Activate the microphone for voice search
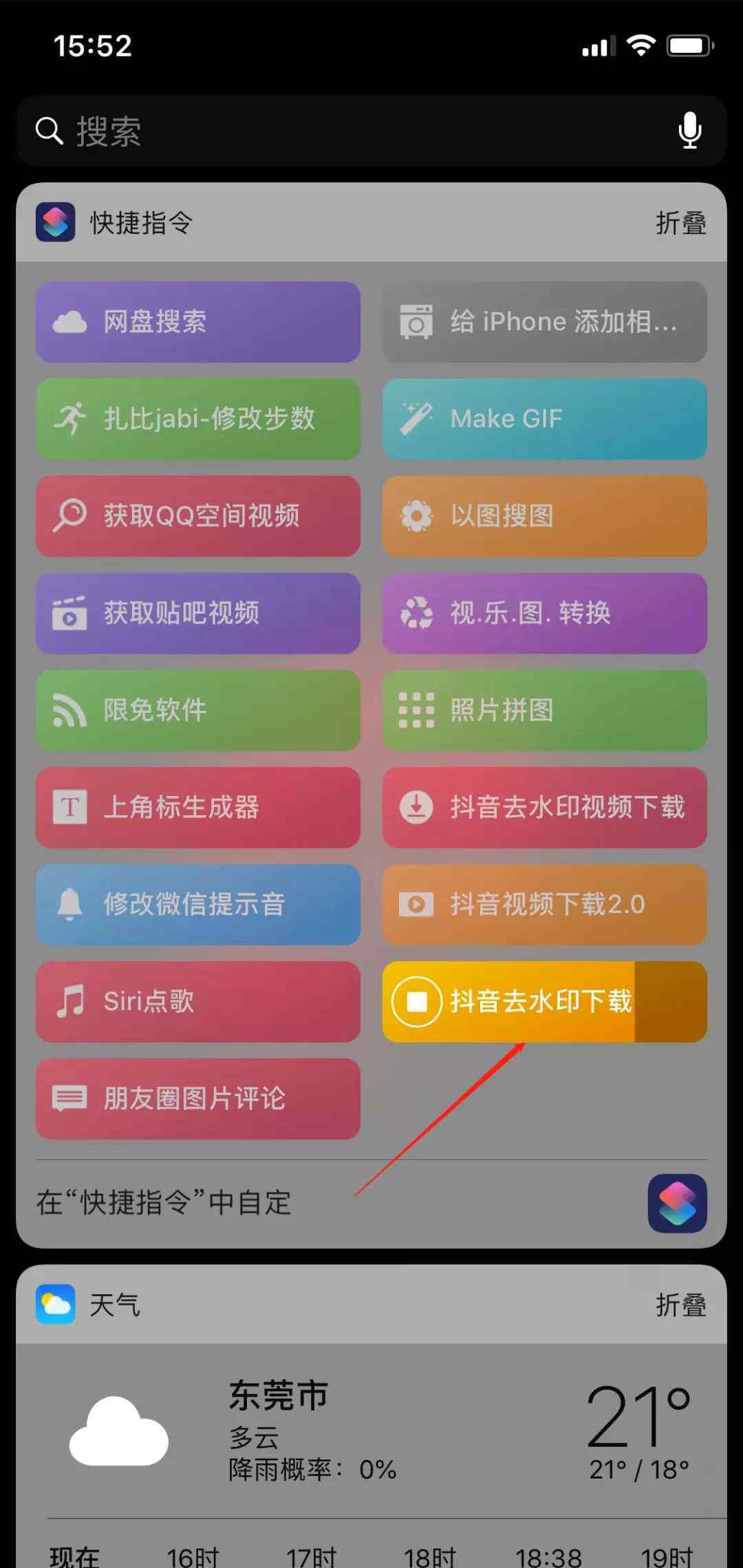 click(x=689, y=130)
